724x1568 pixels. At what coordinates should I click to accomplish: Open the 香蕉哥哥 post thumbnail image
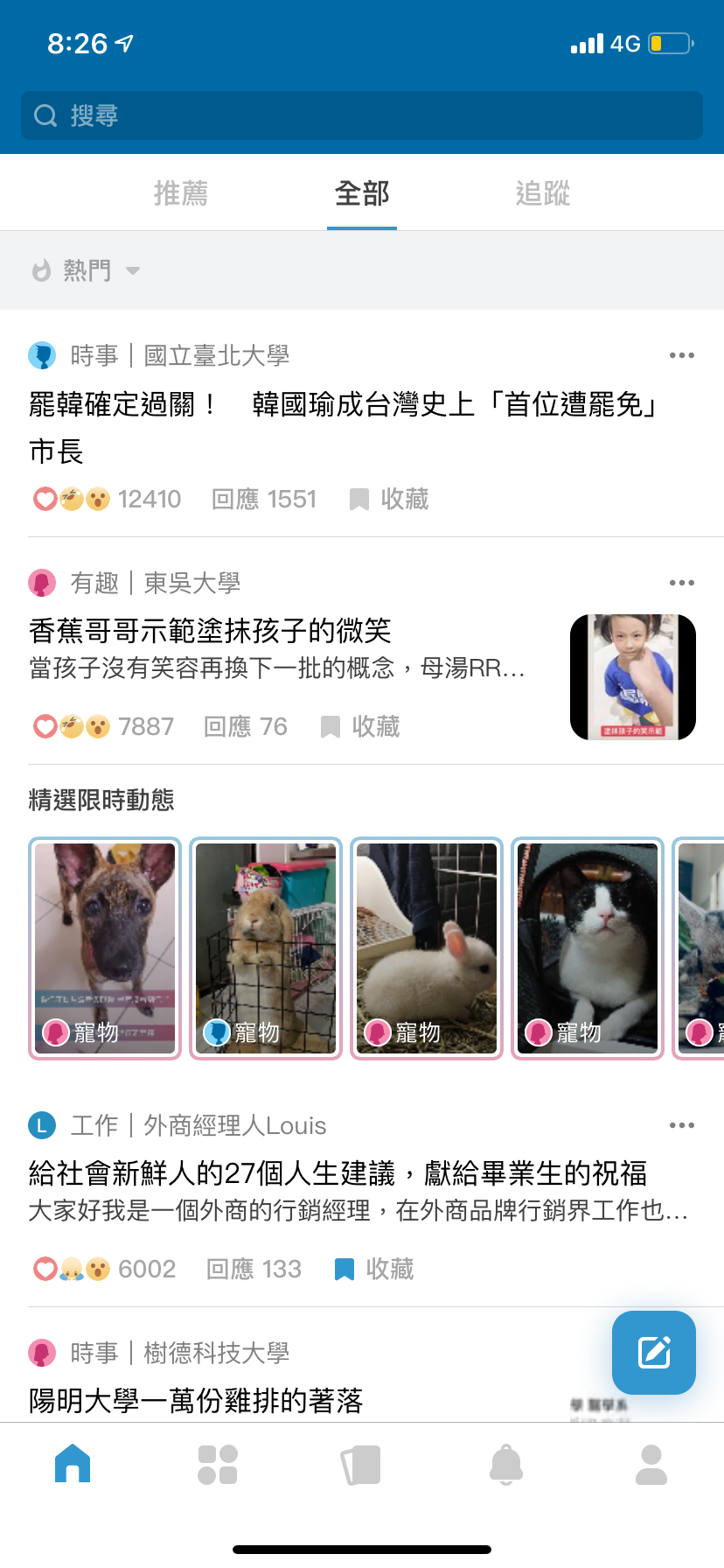(x=632, y=677)
